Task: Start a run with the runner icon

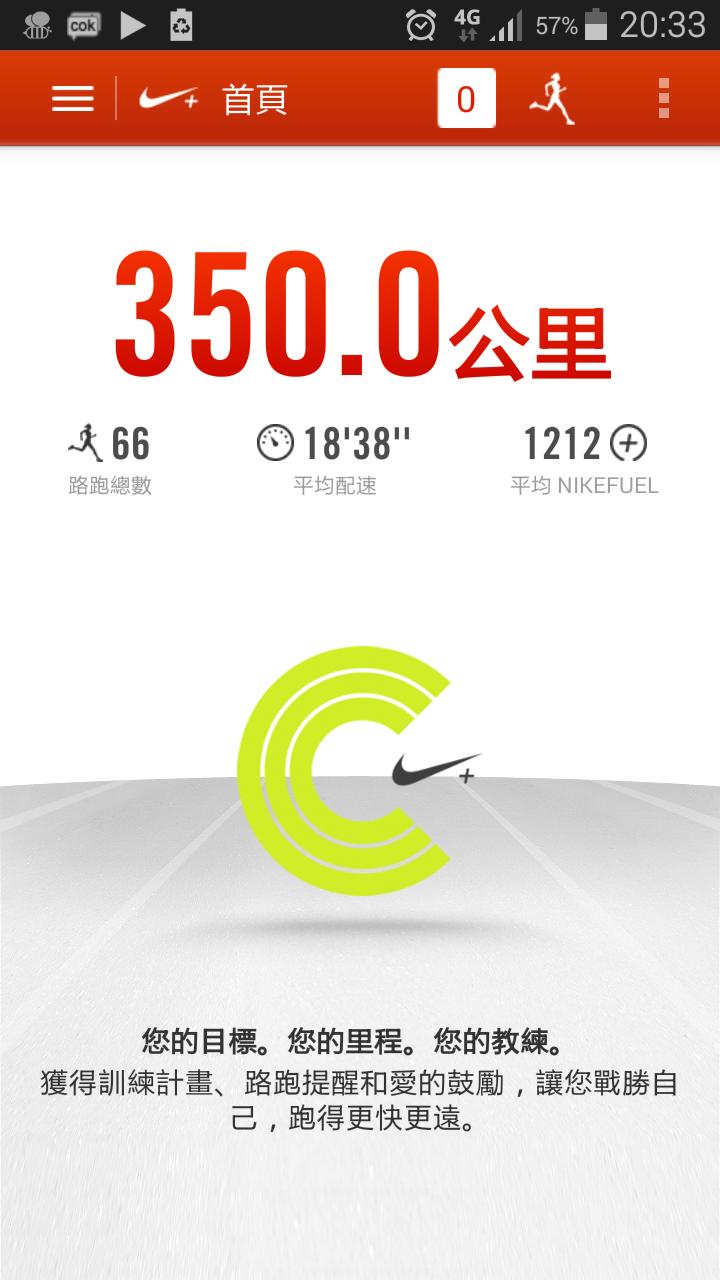Action: click(552, 98)
